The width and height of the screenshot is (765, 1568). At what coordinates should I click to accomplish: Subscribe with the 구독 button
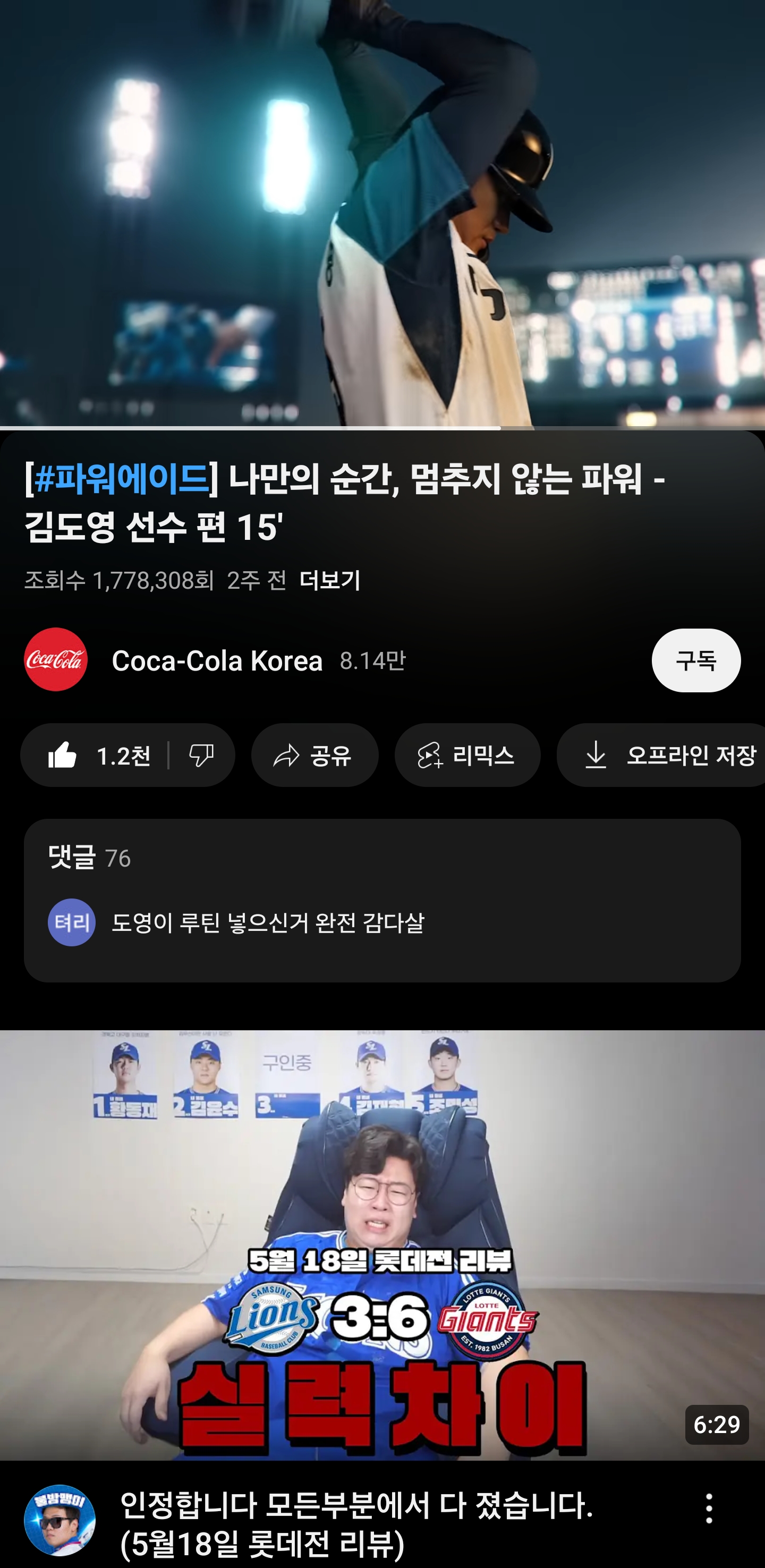coord(695,660)
